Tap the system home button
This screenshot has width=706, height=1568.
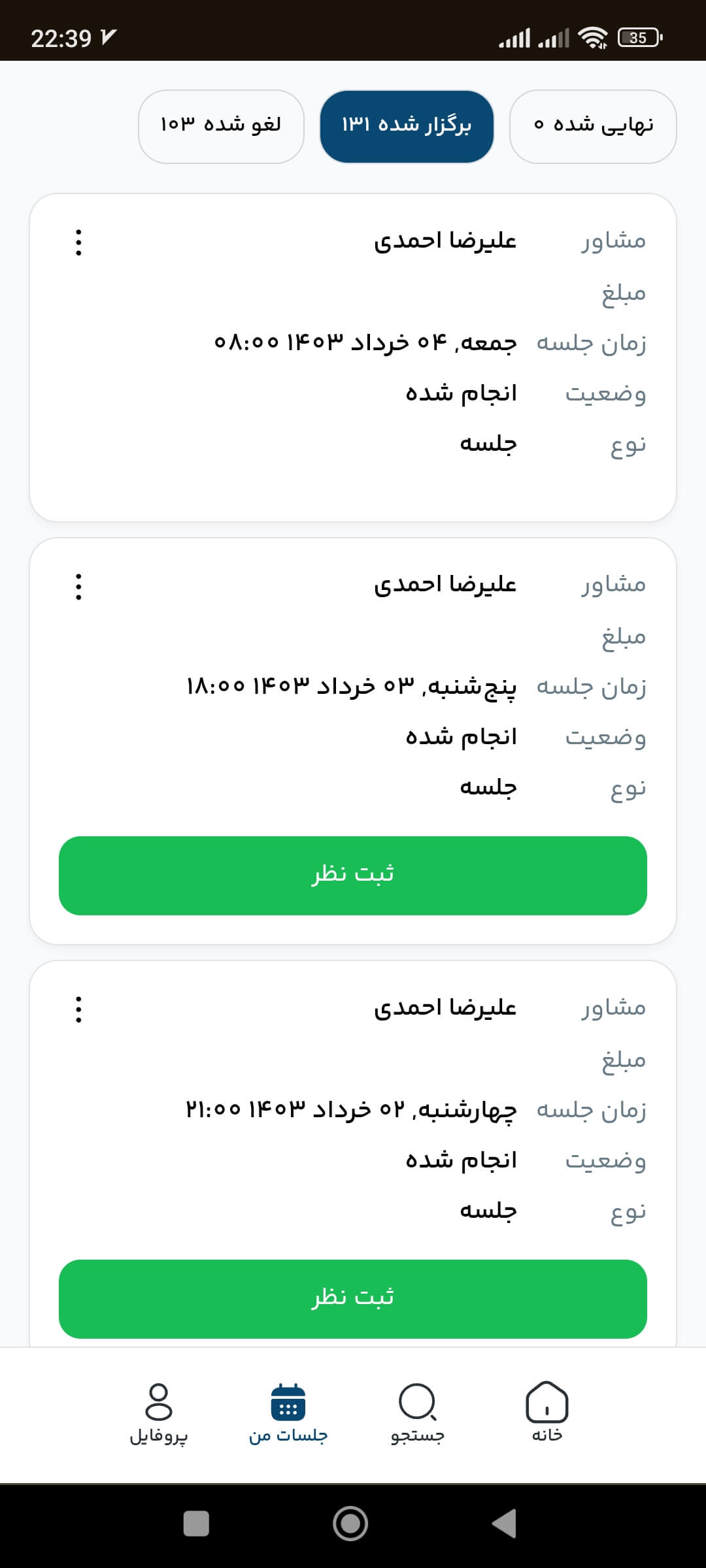point(350,1523)
